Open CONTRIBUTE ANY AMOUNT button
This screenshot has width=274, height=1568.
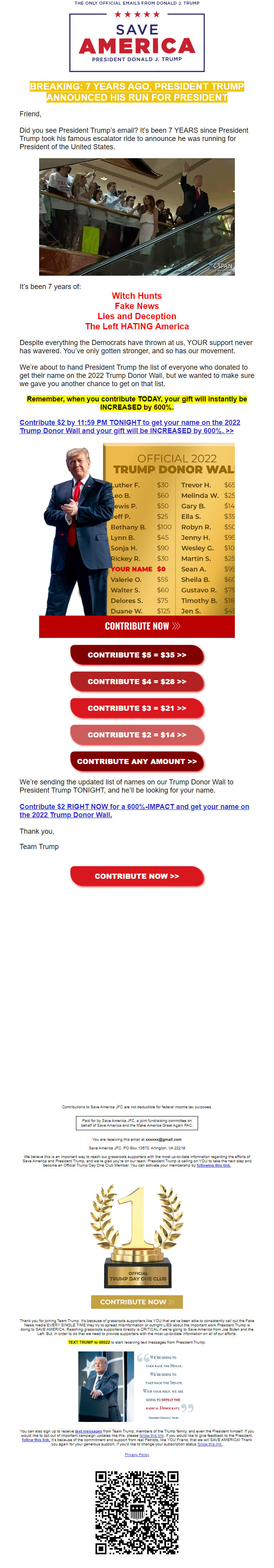pos(137,761)
